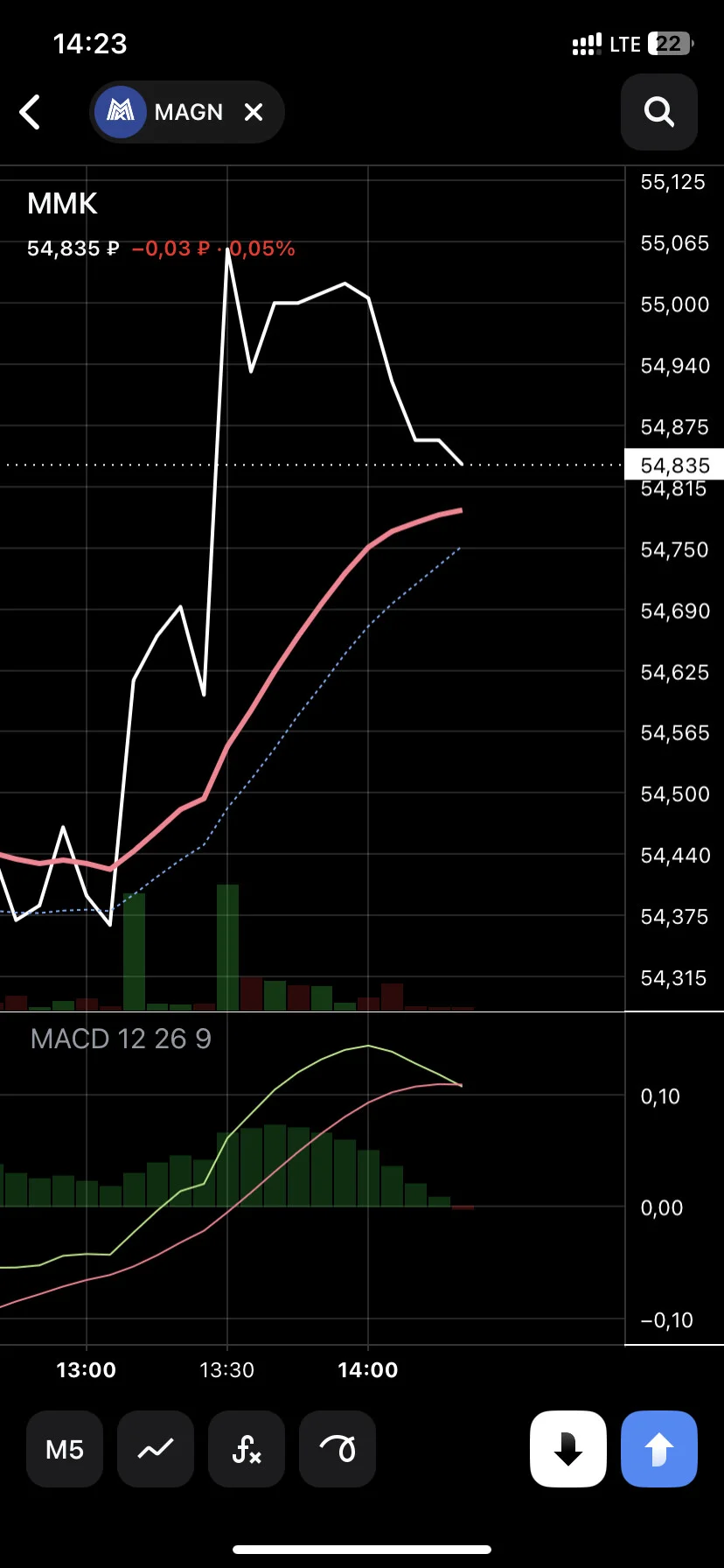The width and height of the screenshot is (724, 1568).
Task: Remove the MAGN ticker chip
Action: tap(254, 112)
